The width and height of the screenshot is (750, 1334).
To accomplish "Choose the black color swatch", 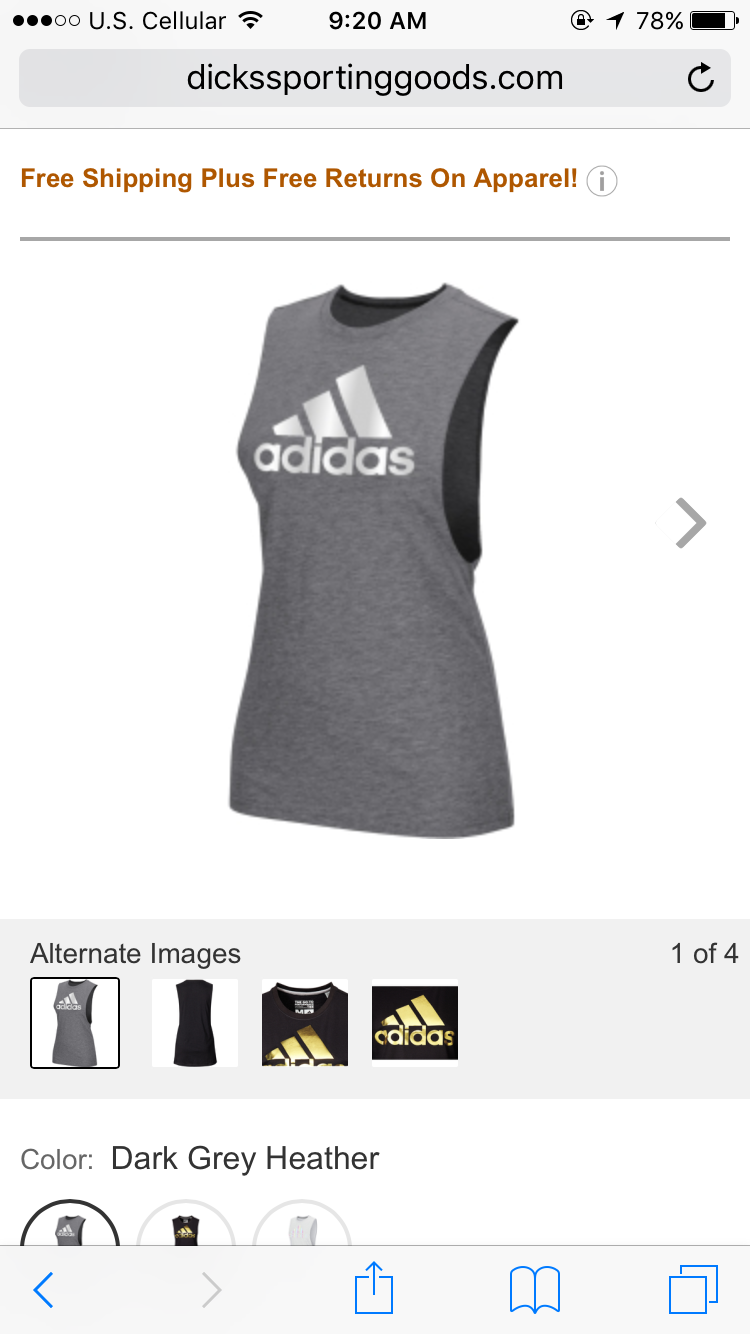I will pos(186,1228).
